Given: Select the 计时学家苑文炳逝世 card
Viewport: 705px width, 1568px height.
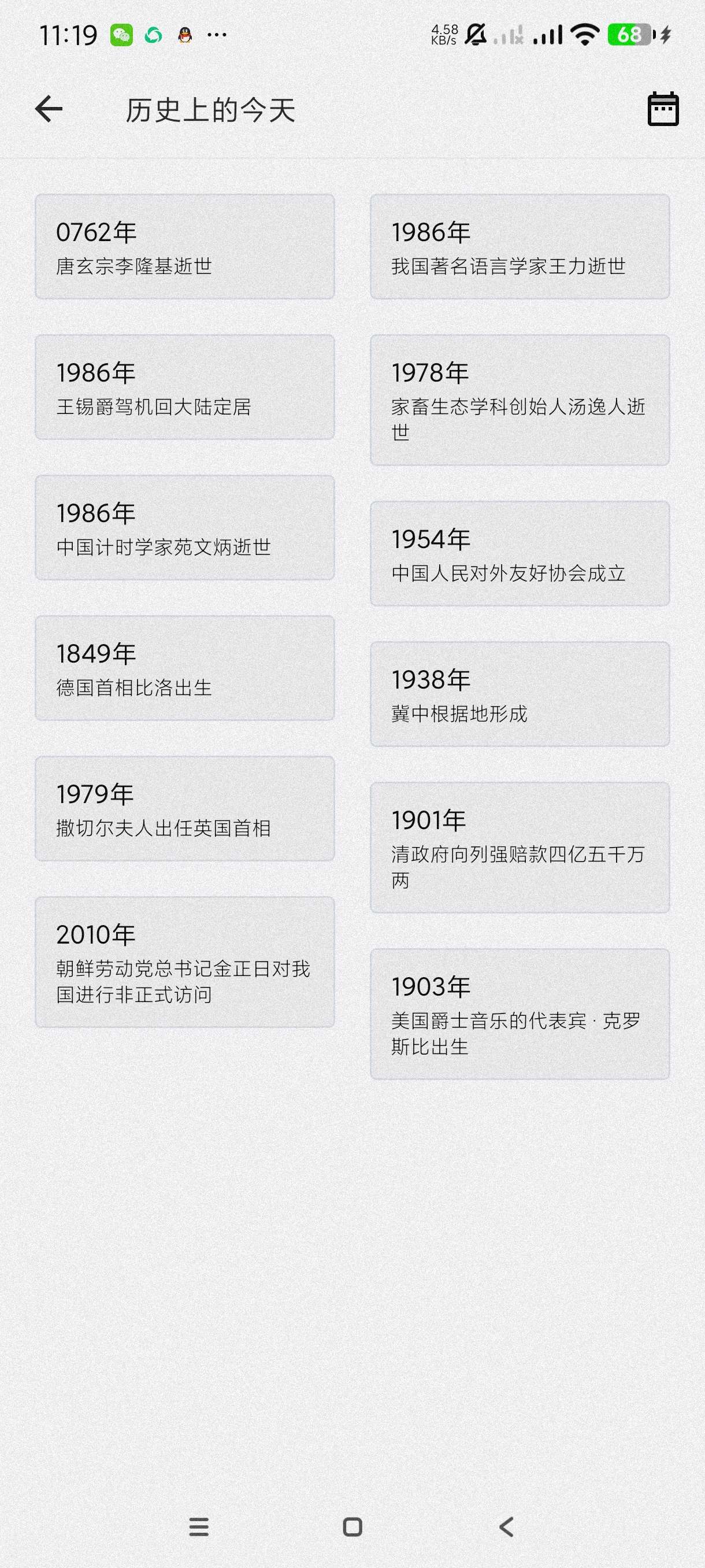Looking at the screenshot, I should point(184,528).
